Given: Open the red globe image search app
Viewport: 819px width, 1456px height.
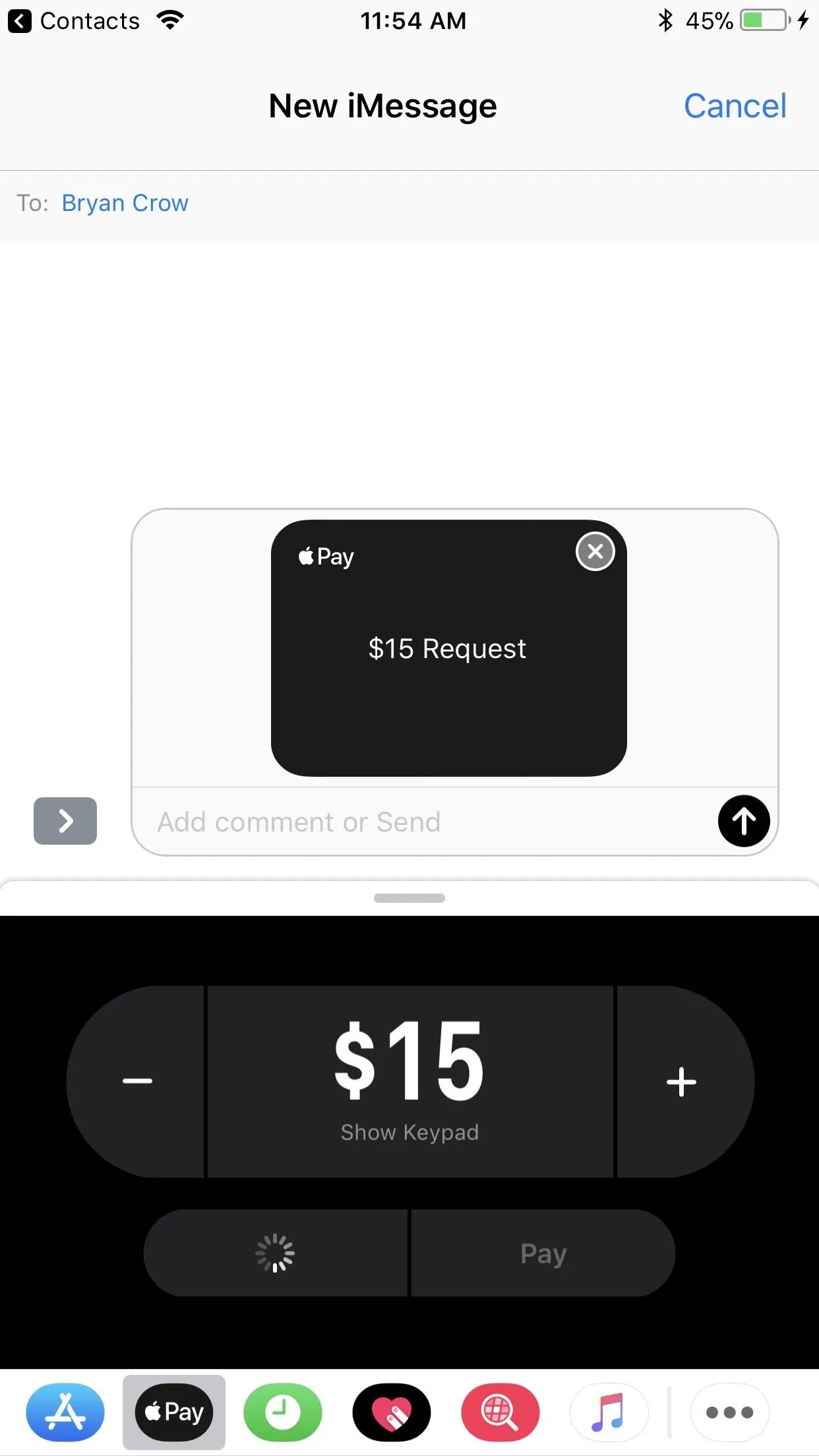Looking at the screenshot, I should pos(501,1412).
